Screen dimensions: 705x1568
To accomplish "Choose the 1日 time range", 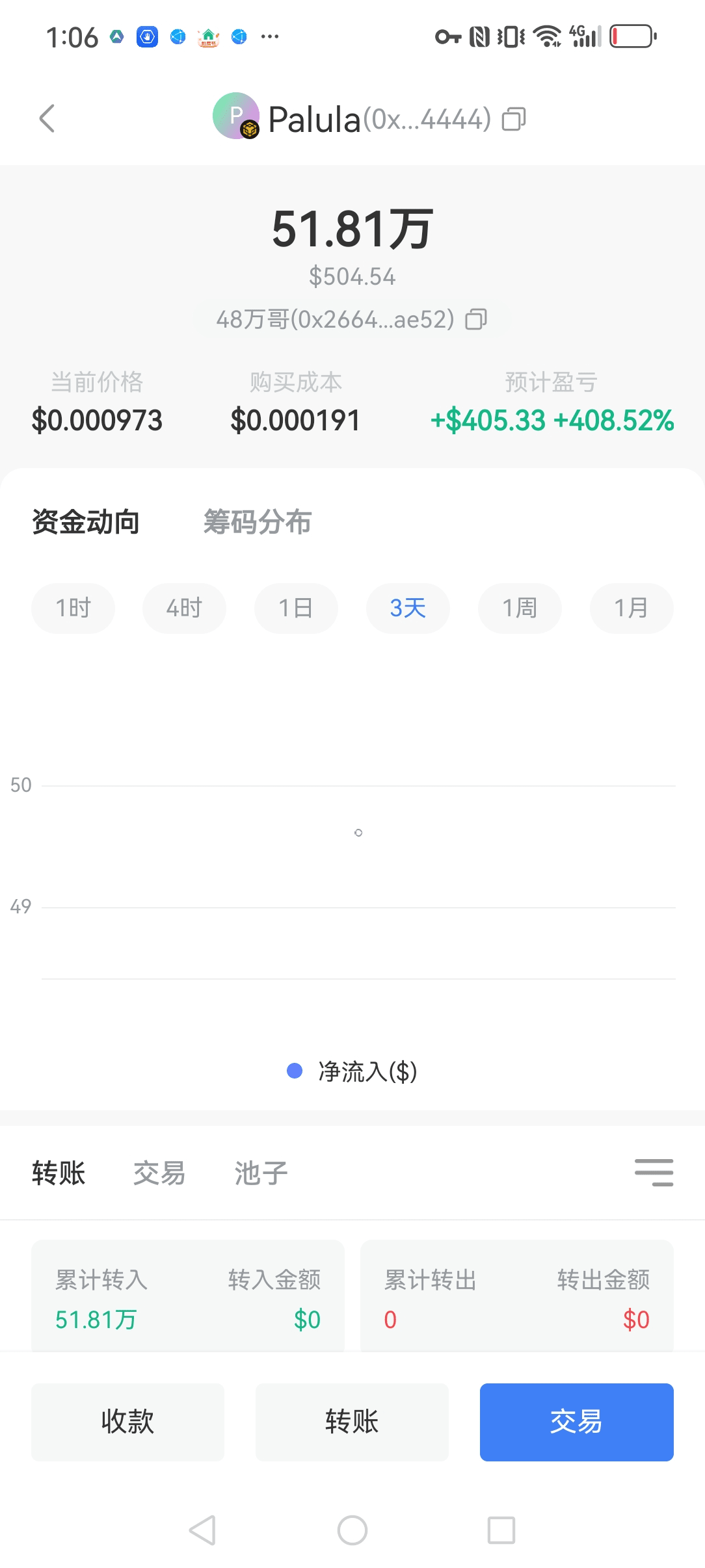I will tap(296, 608).
